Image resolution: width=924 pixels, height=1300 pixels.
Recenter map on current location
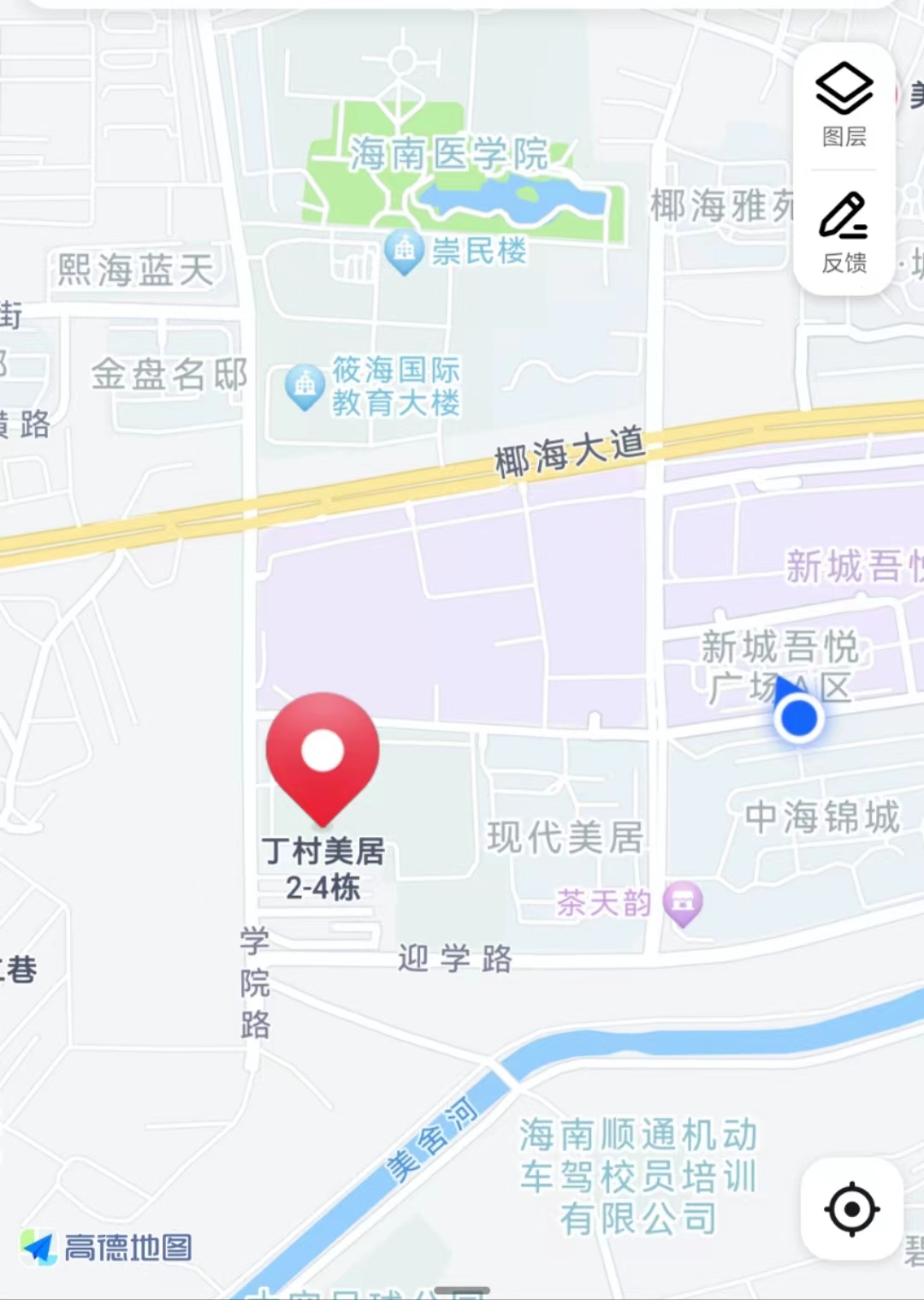point(851,1208)
